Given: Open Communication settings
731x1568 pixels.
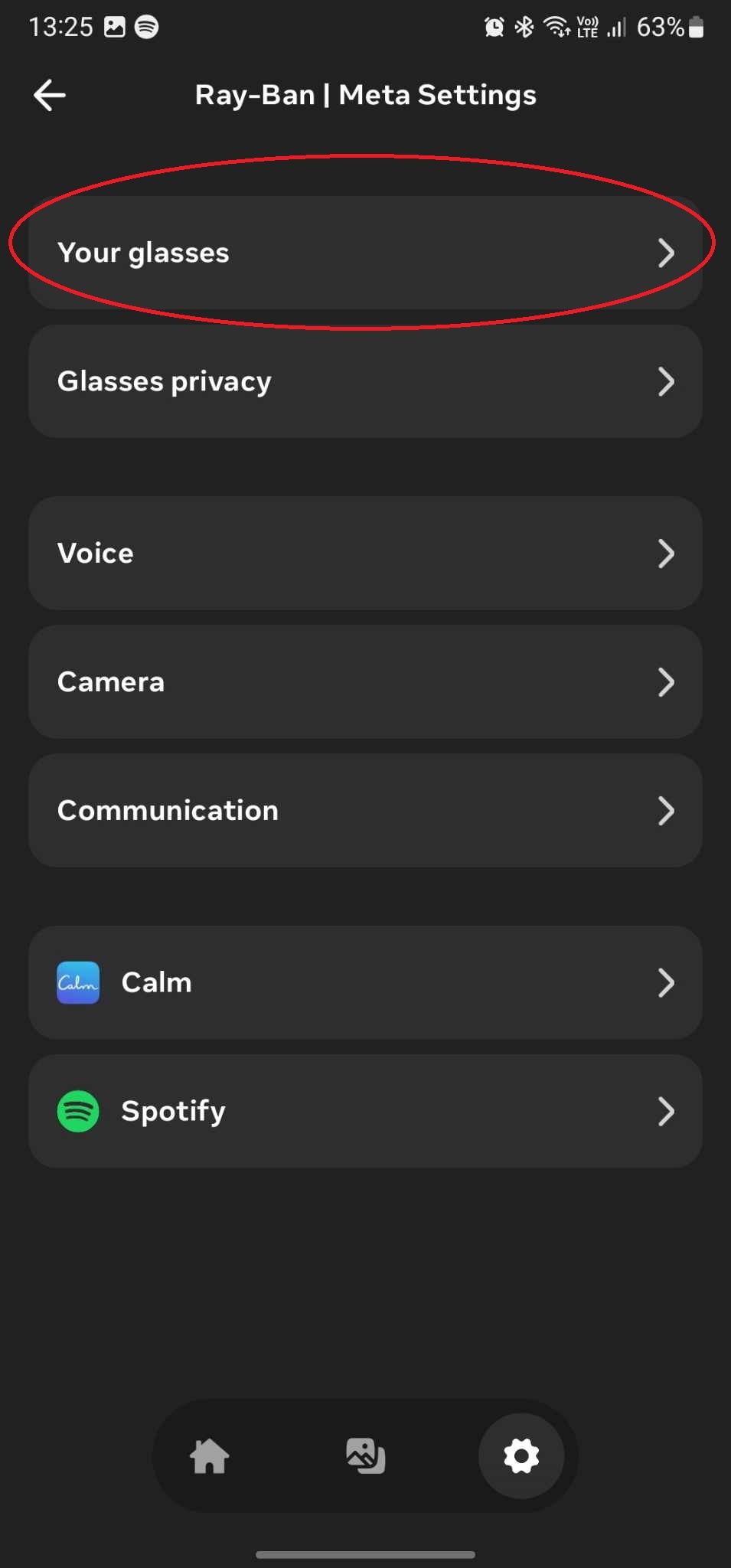Looking at the screenshot, I should tap(365, 810).
